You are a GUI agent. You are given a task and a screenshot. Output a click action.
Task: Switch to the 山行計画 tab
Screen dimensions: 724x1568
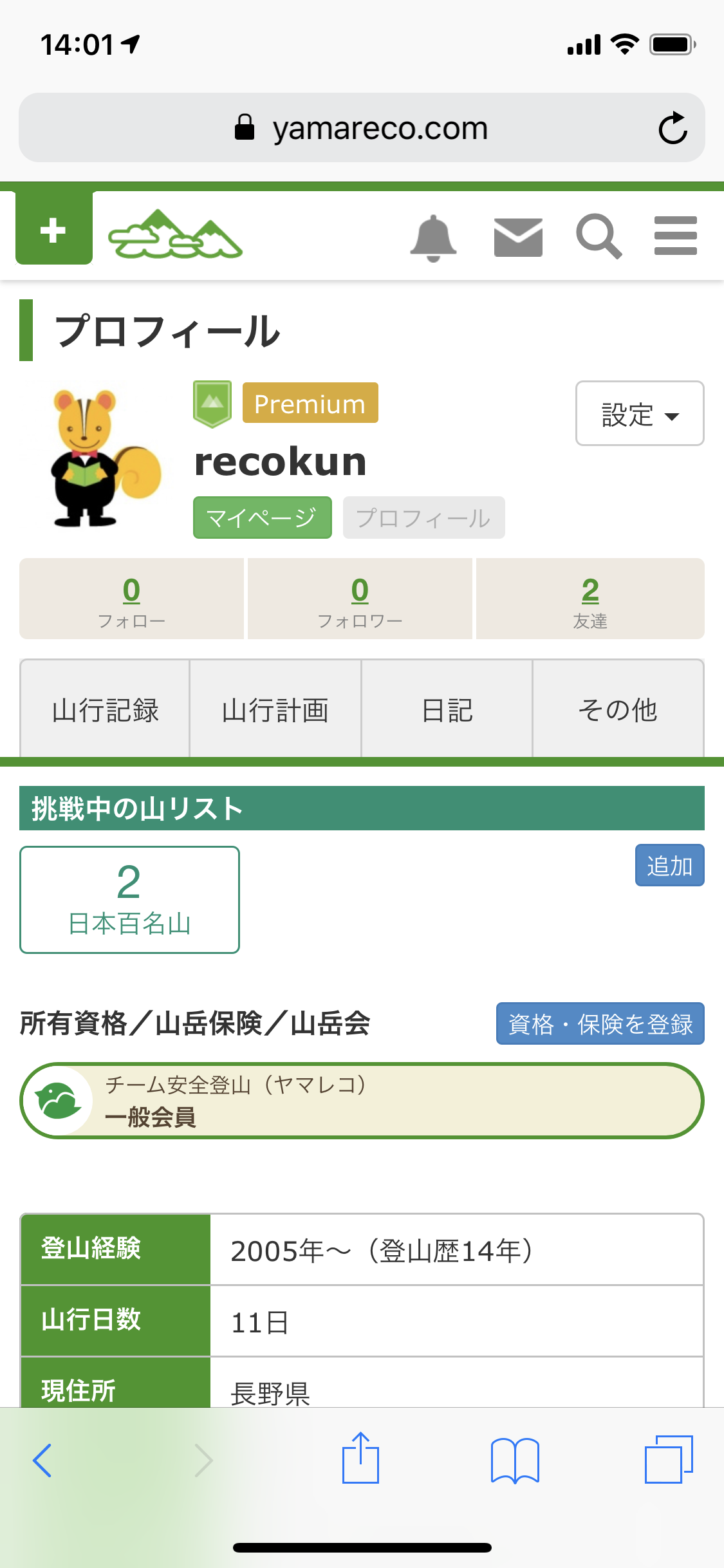click(275, 709)
